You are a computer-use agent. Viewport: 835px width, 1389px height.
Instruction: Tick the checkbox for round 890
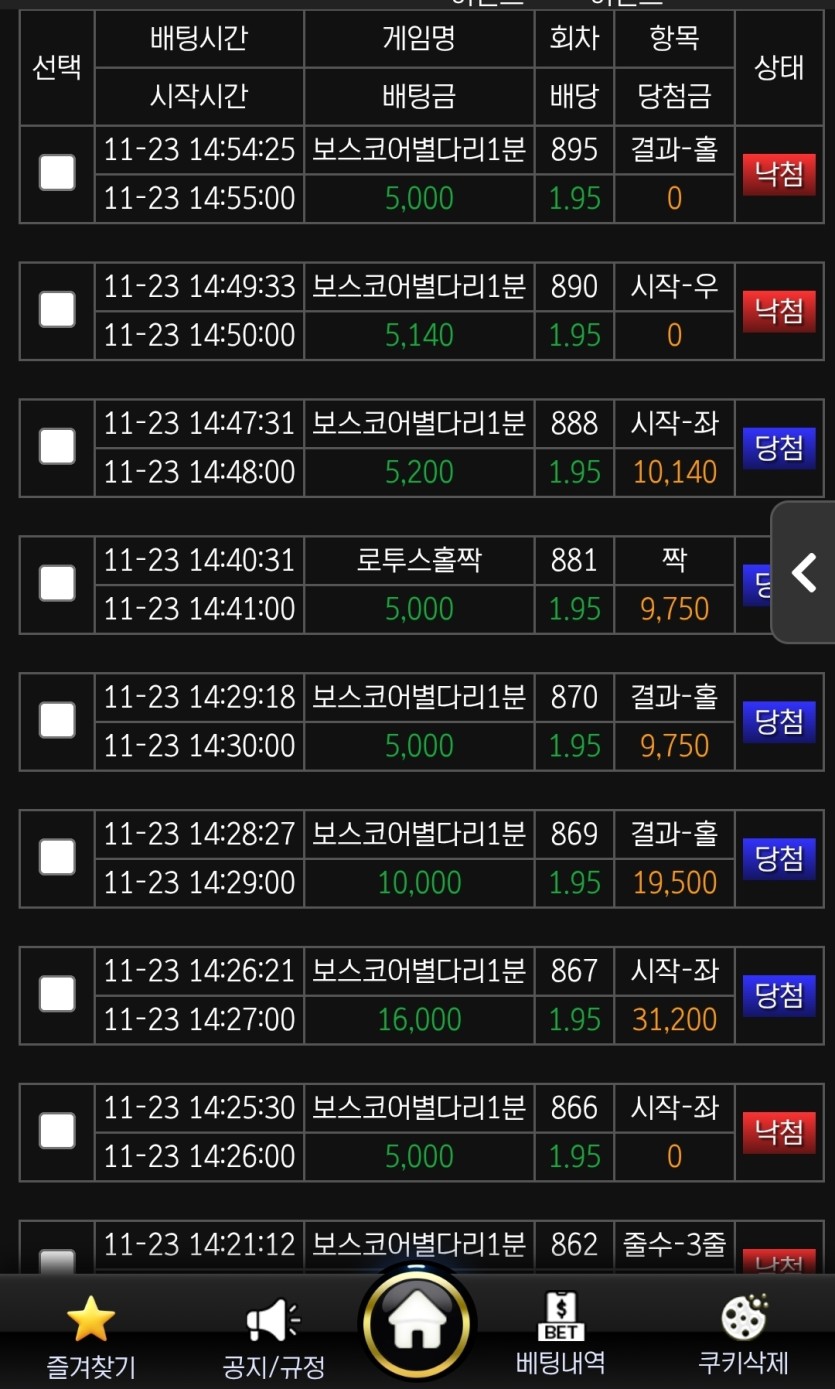click(x=57, y=309)
